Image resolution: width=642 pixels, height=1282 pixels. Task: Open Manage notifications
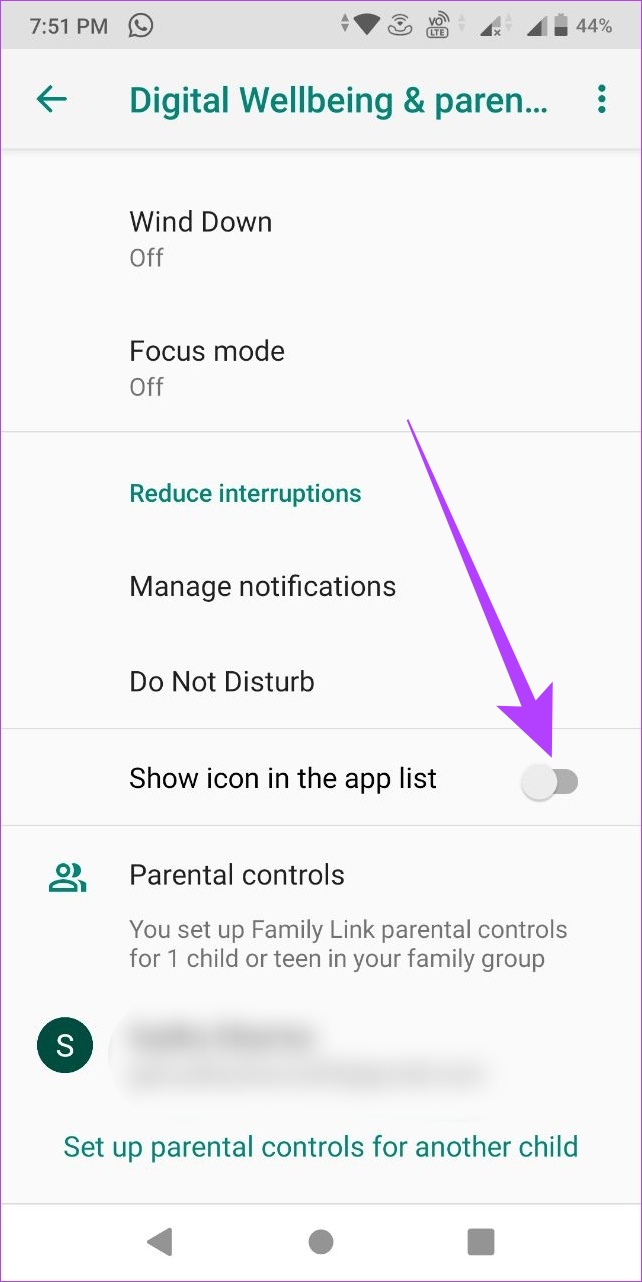pyautogui.click(x=321, y=586)
